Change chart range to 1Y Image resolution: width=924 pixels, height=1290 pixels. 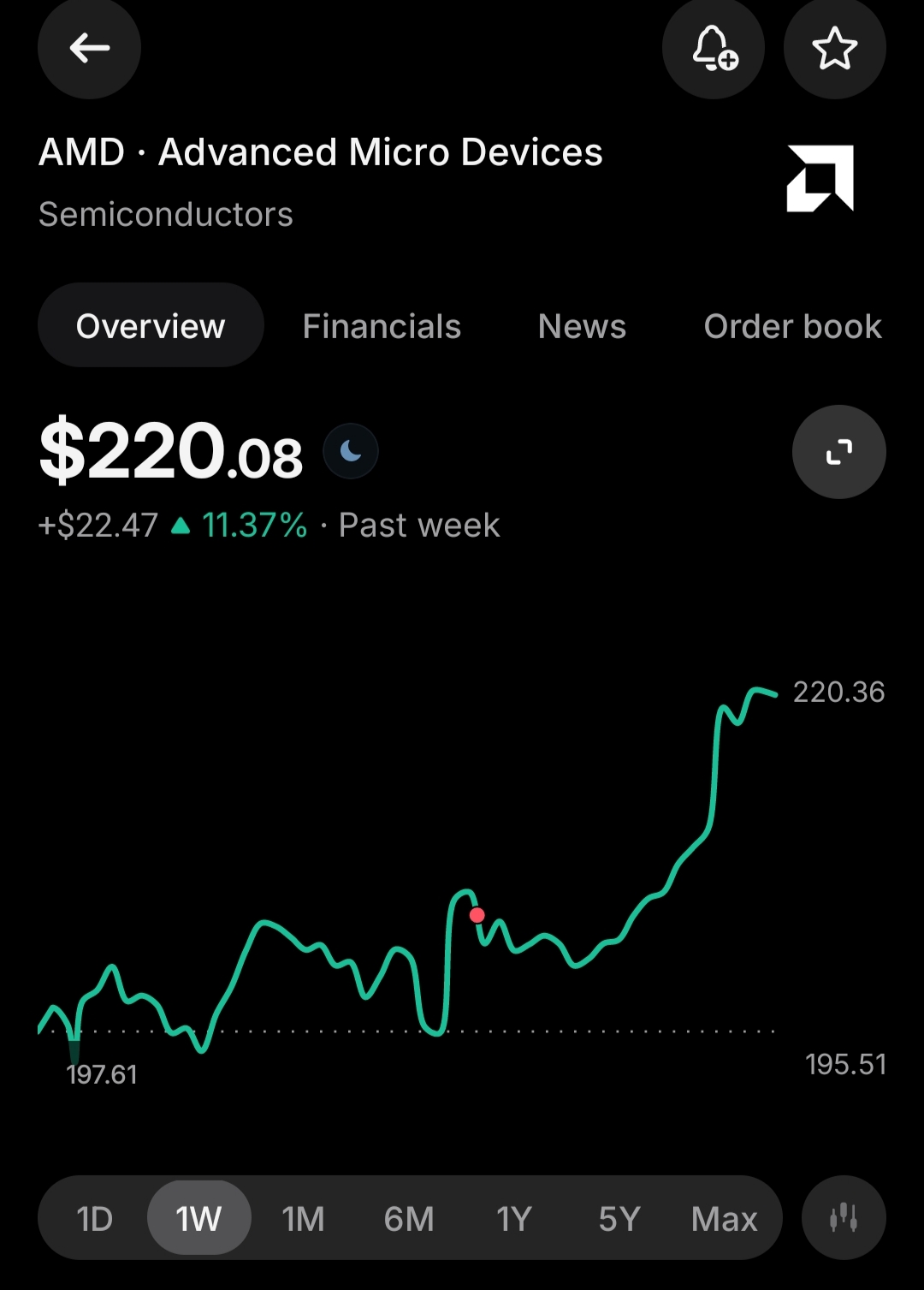click(x=514, y=1218)
